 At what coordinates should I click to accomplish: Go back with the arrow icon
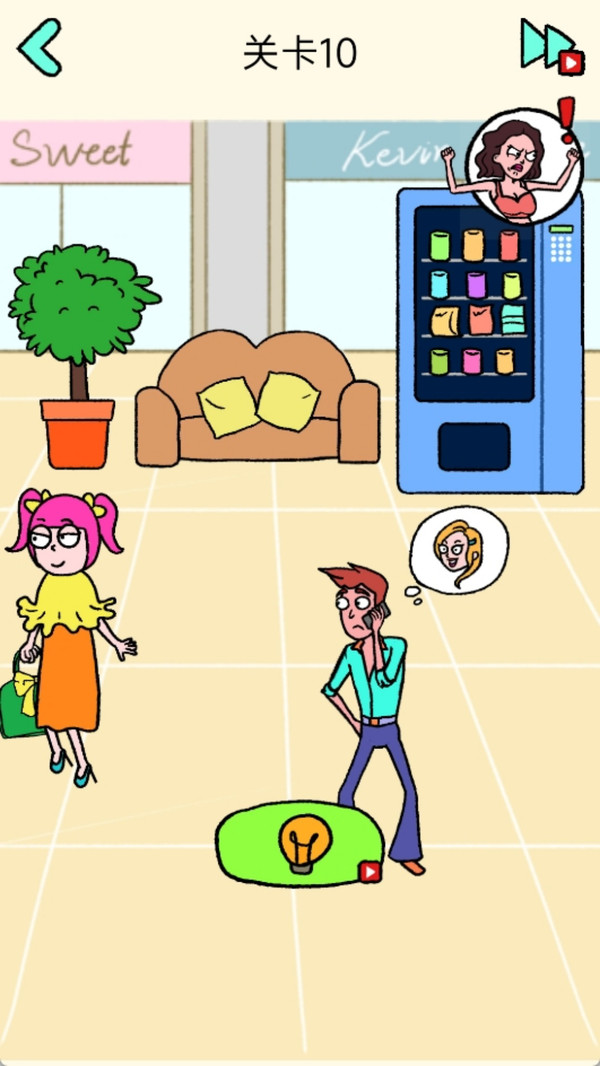[x=40, y=47]
